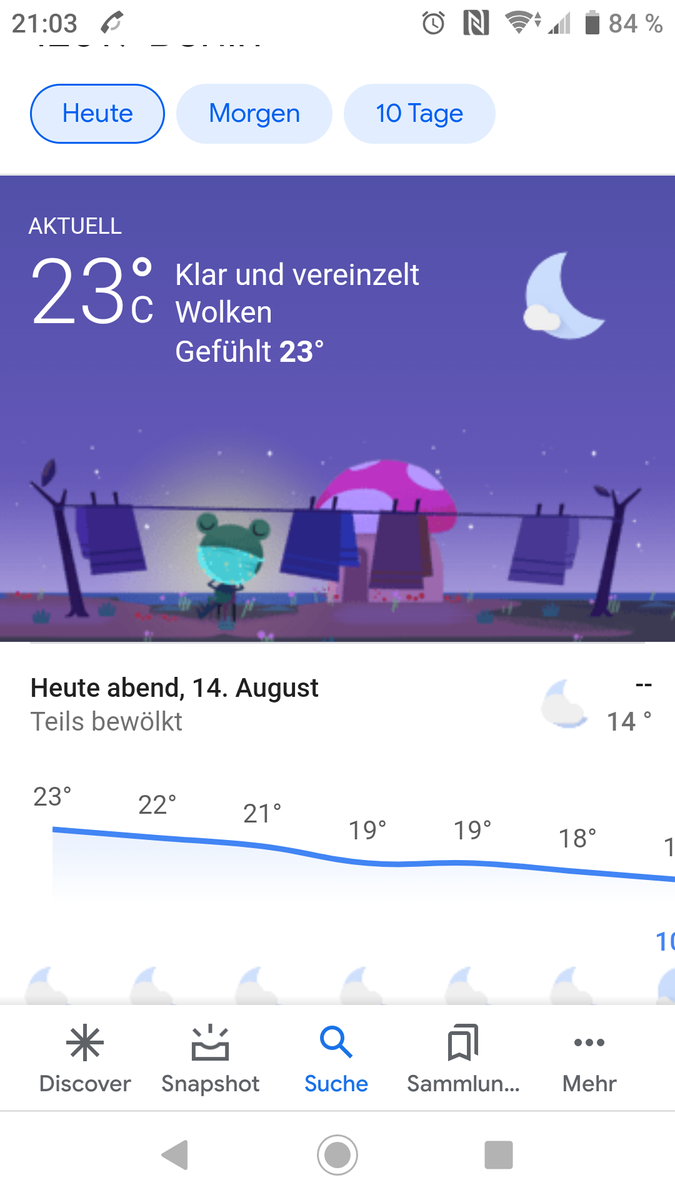The width and height of the screenshot is (675, 1200).
Task: Open the Sammlungen tab
Action: point(463,1061)
